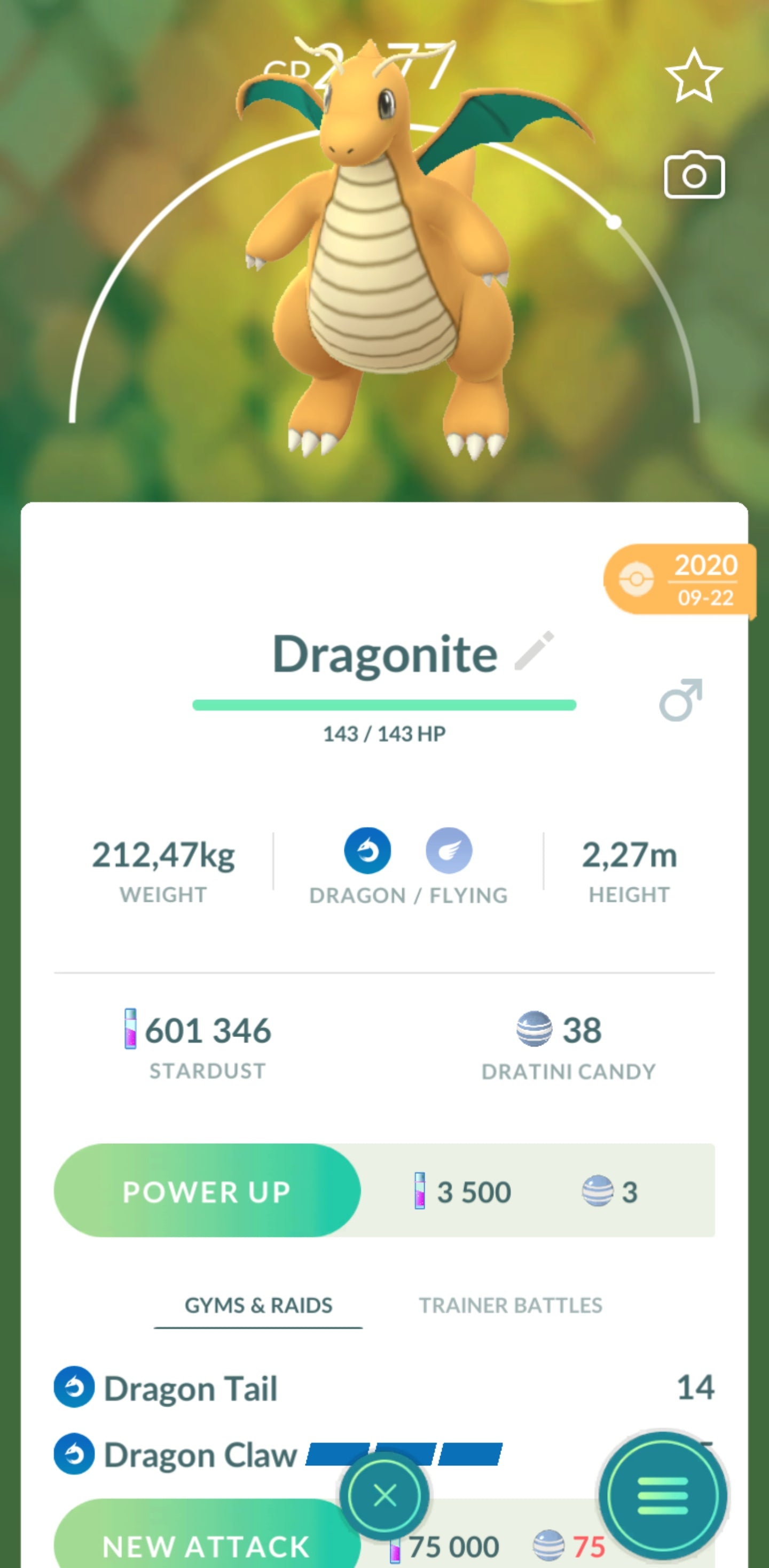Edit Dragonite's nickname with the pencil icon

534,651
